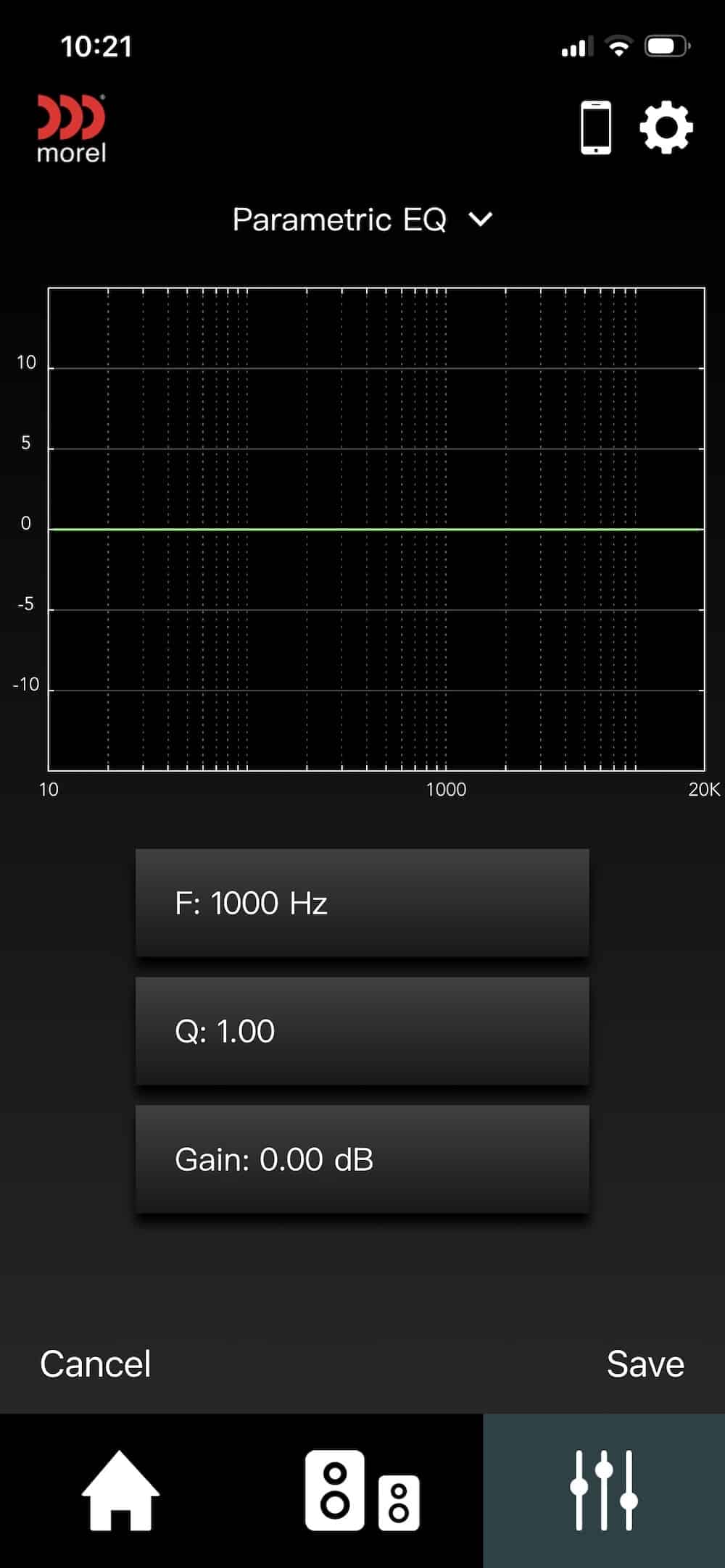Go to the home tab
This screenshot has height=1568, width=725.
coord(120,1490)
